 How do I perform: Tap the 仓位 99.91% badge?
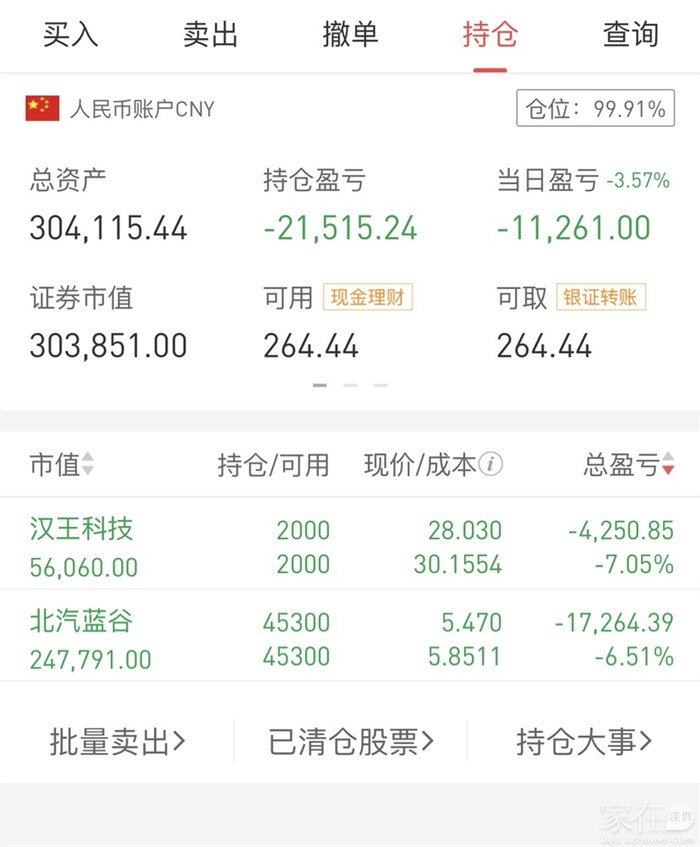595,109
